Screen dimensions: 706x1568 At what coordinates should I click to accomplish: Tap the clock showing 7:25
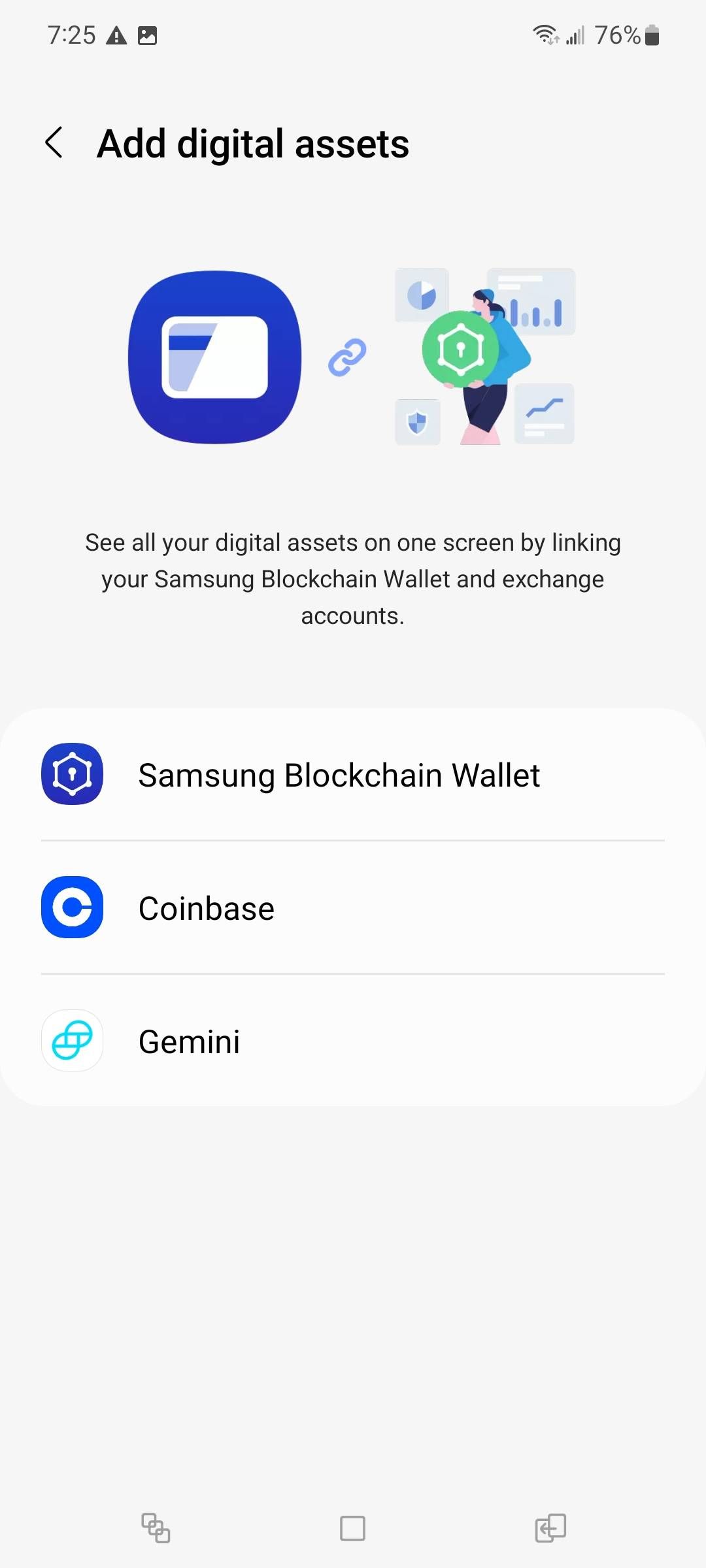click(x=72, y=36)
